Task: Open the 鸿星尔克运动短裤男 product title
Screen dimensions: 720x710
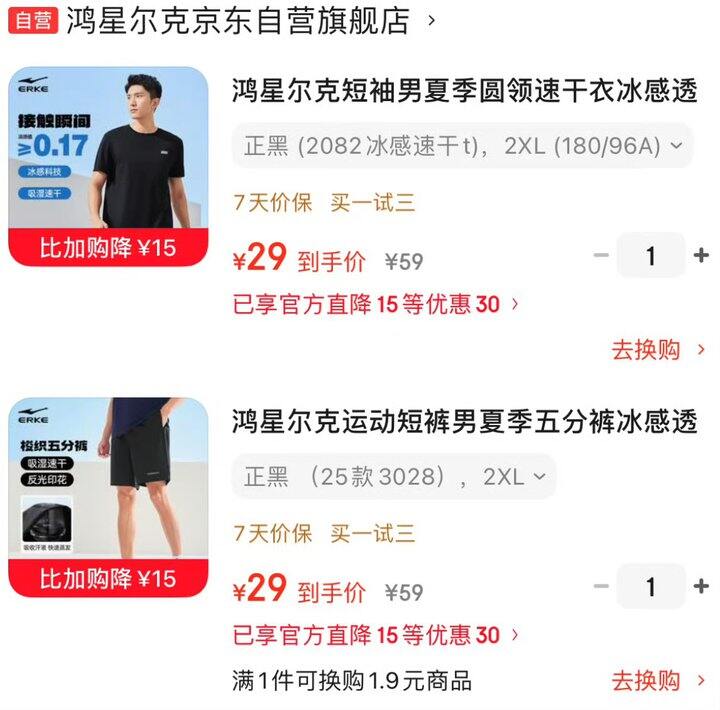Action: point(465,422)
